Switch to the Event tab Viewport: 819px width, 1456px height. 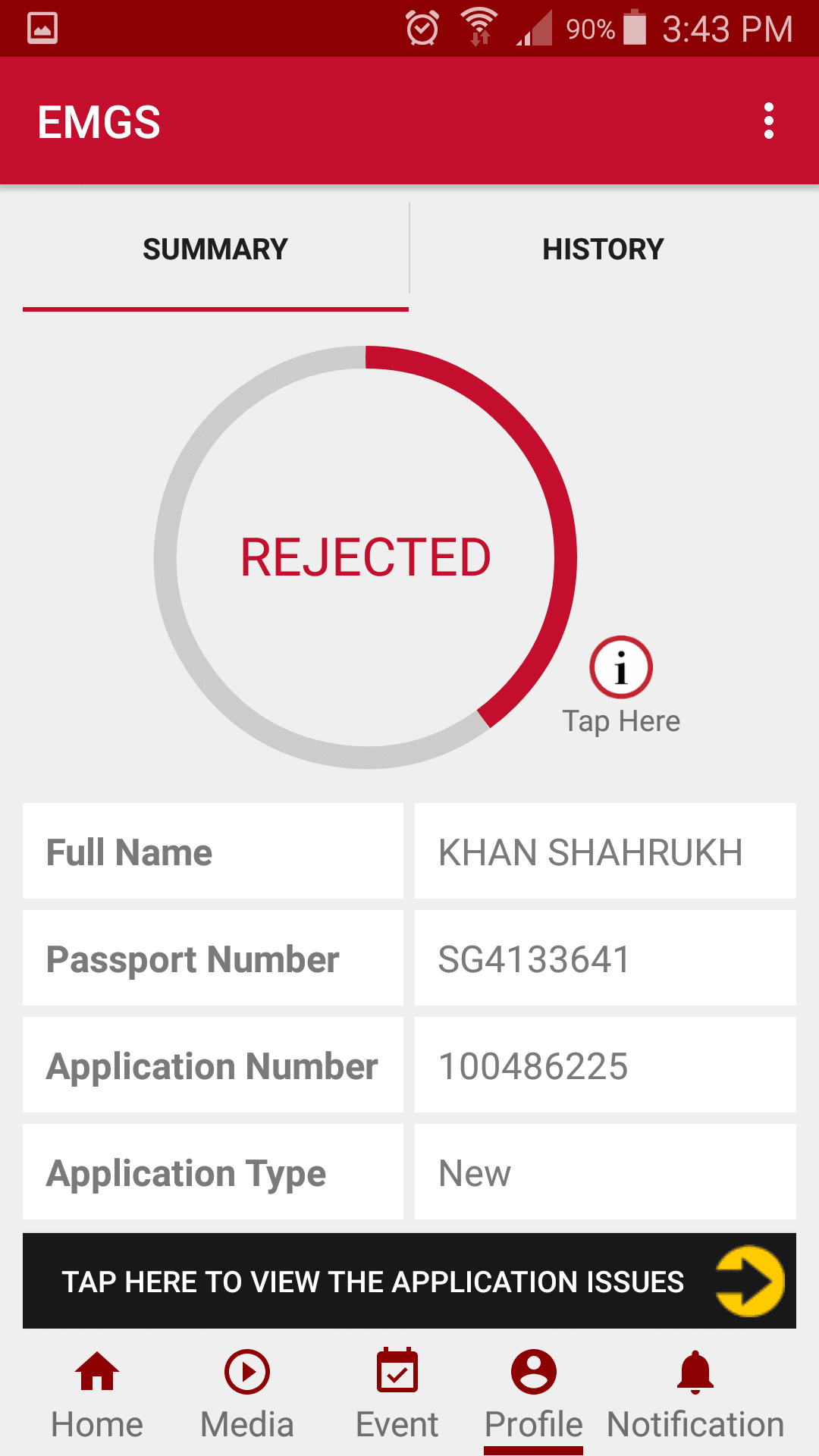point(397,1394)
